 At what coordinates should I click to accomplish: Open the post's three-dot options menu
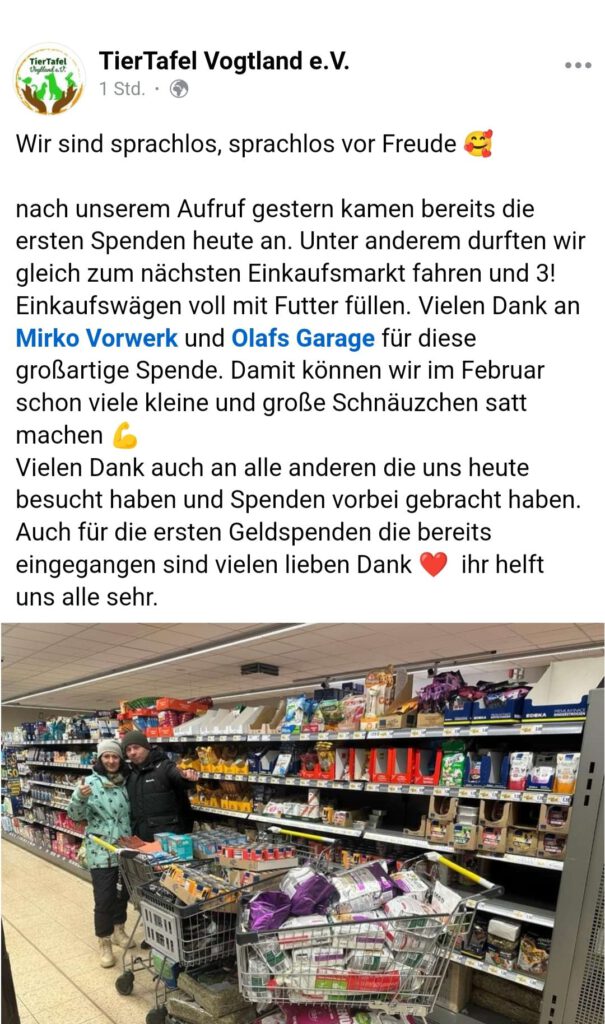coord(577,65)
